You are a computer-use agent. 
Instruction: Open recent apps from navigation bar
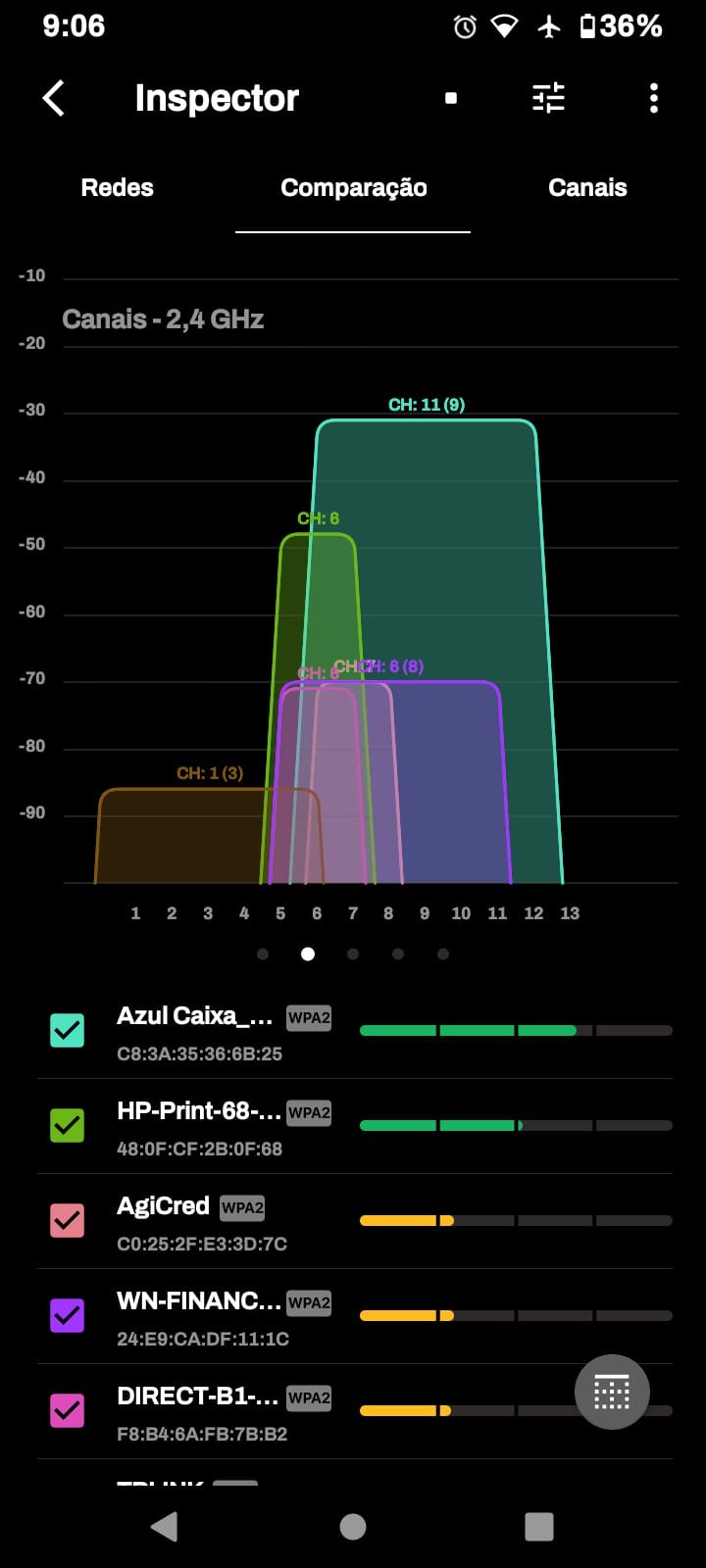pos(539,1526)
